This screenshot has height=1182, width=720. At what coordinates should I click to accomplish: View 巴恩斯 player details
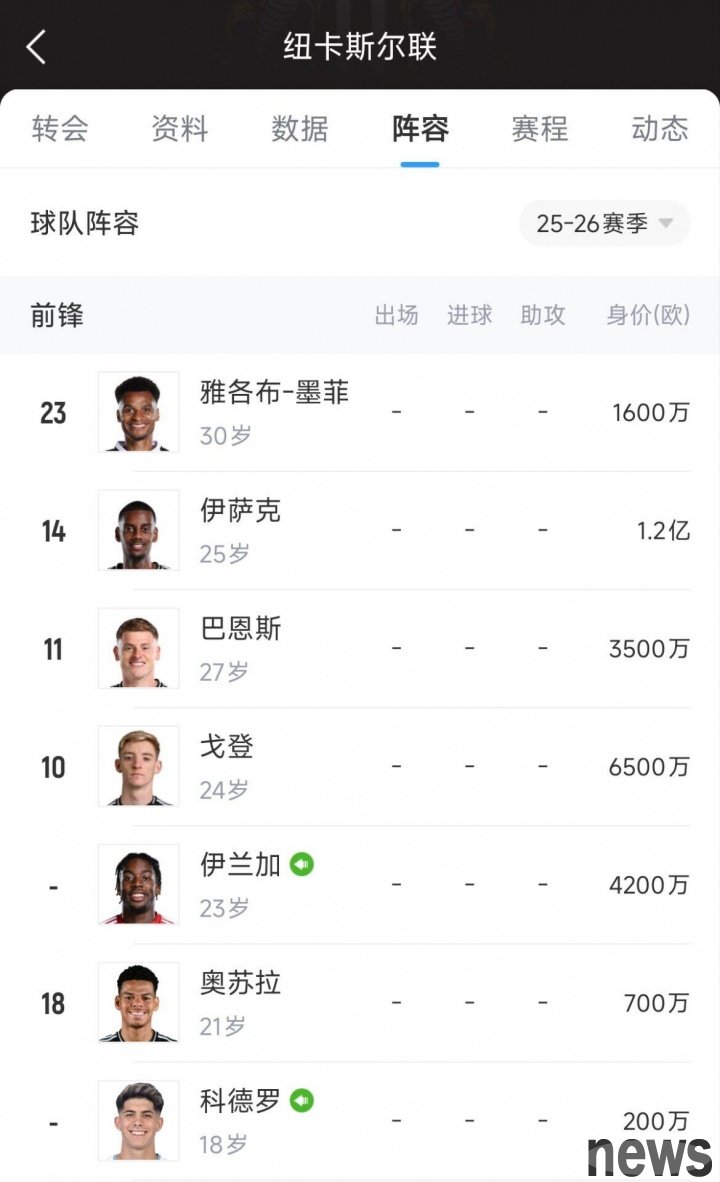[360, 649]
